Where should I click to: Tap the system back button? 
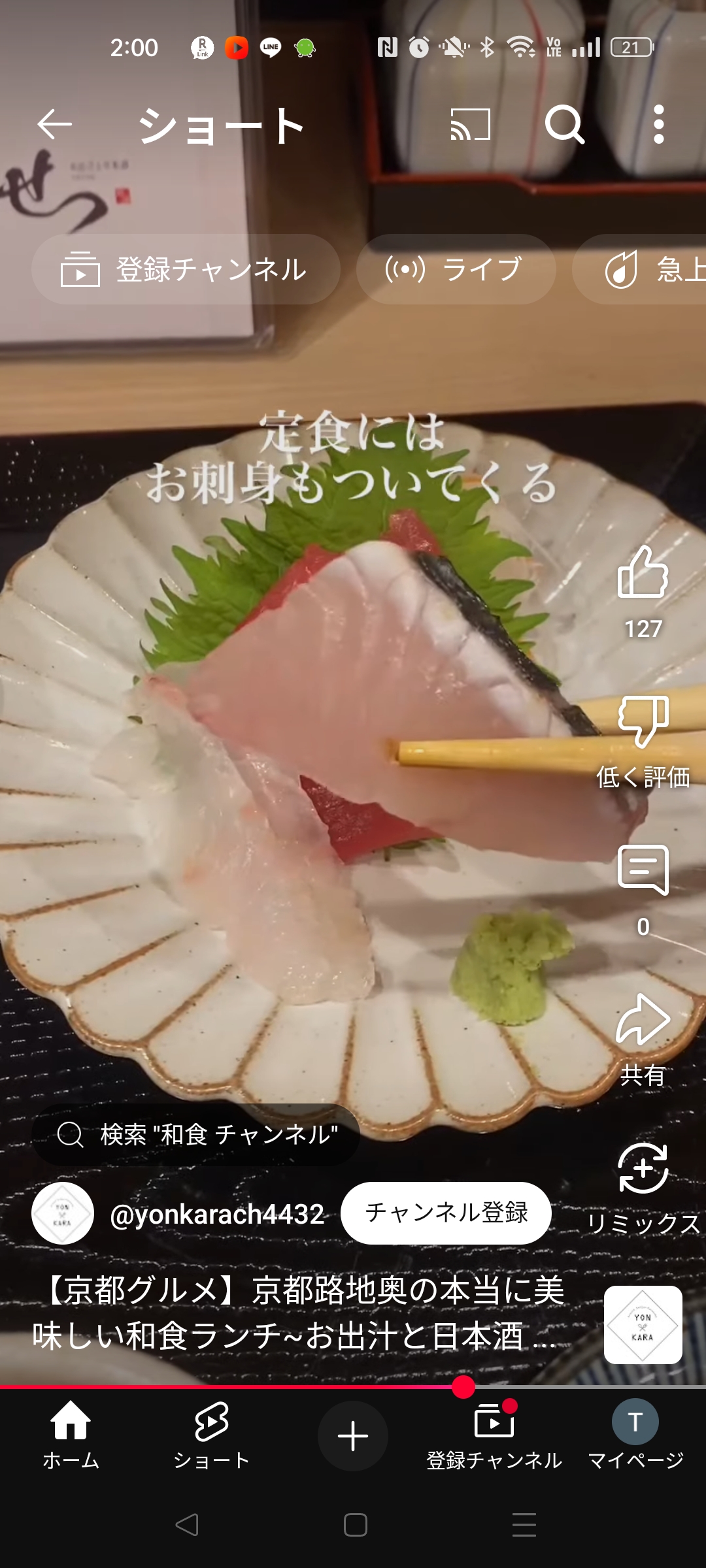187,1525
